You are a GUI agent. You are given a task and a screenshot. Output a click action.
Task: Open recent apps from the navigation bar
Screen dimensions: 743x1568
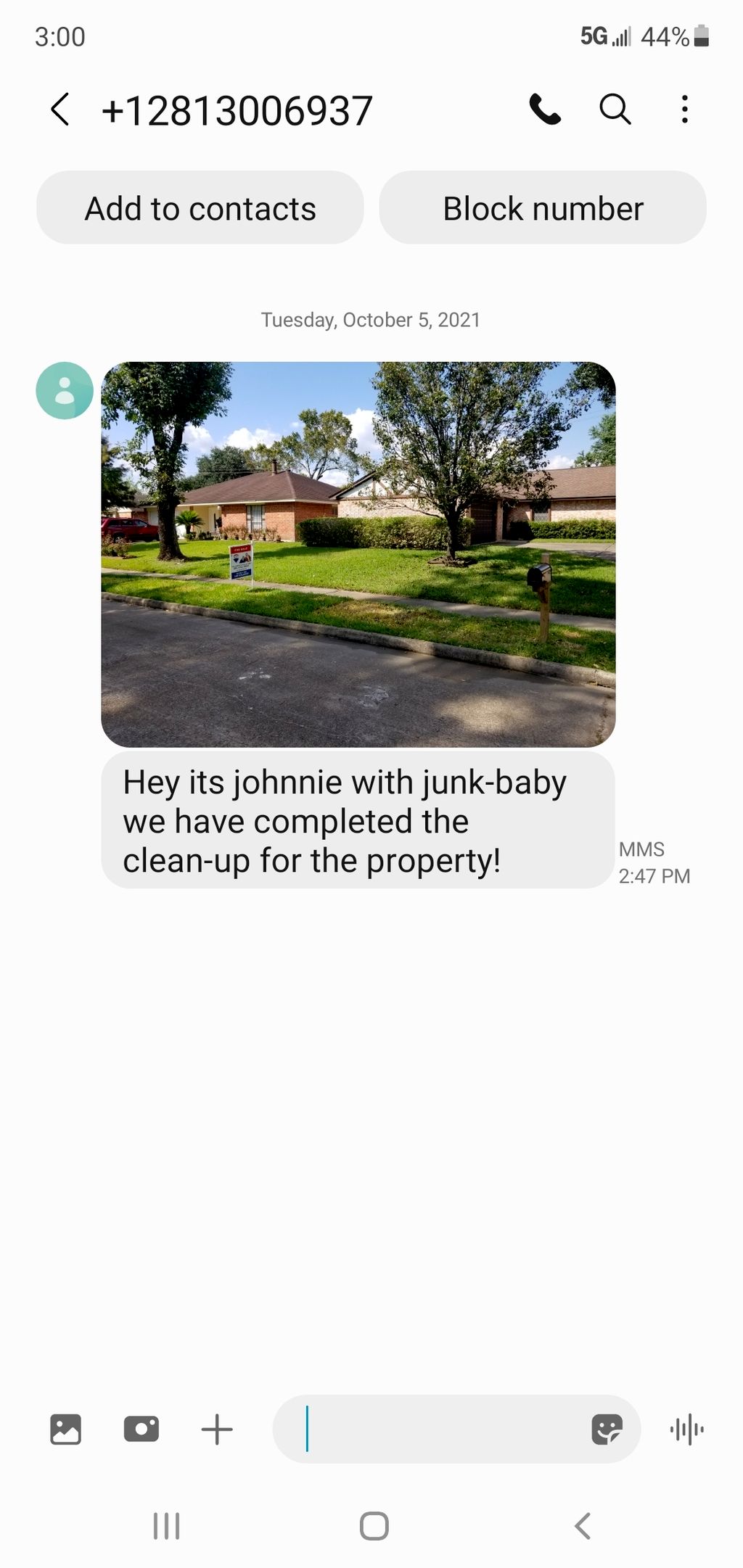pos(167,1525)
